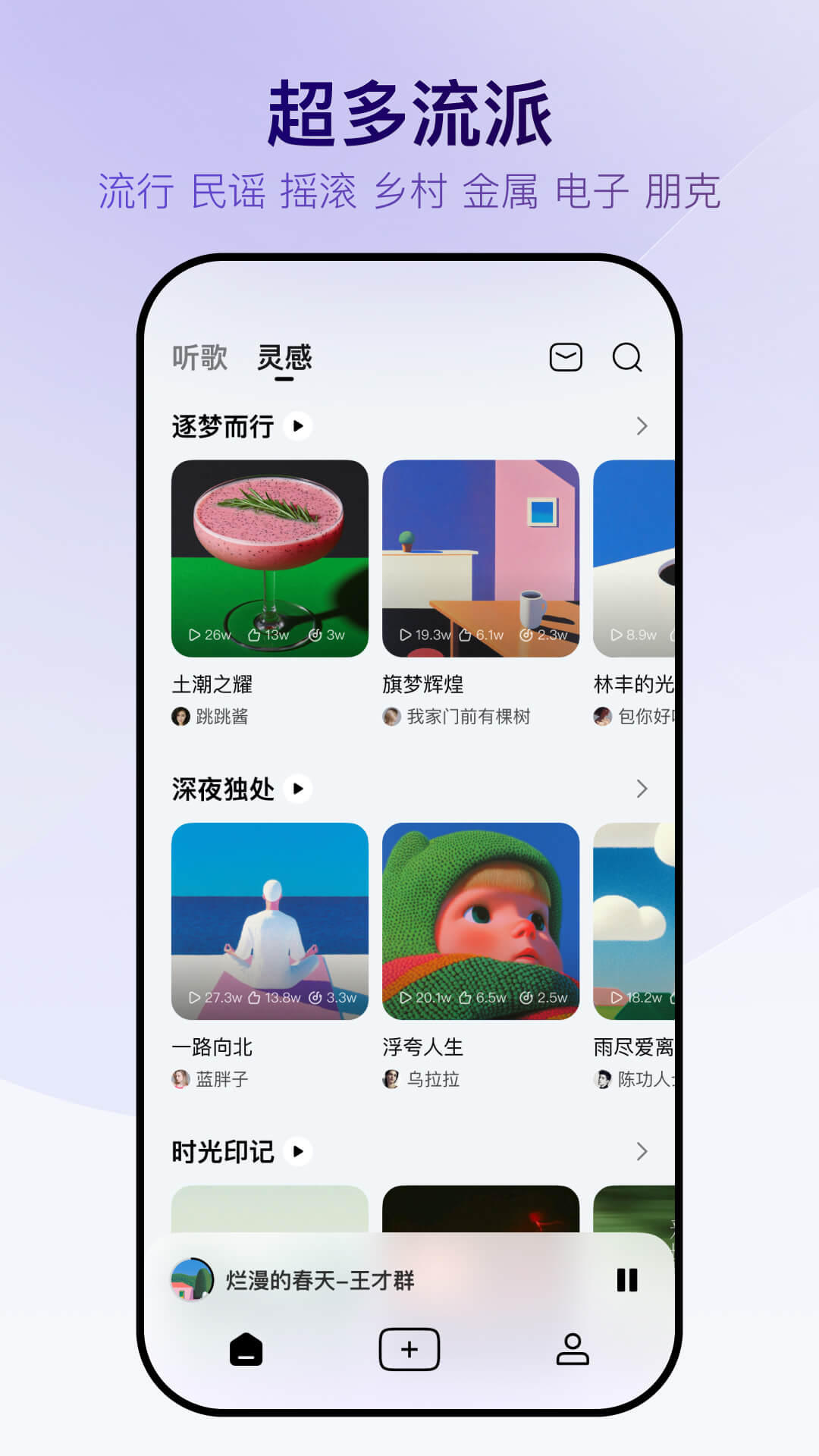This screenshot has height=1456, width=819.
Task: Open the message inbox icon
Action: tap(564, 357)
